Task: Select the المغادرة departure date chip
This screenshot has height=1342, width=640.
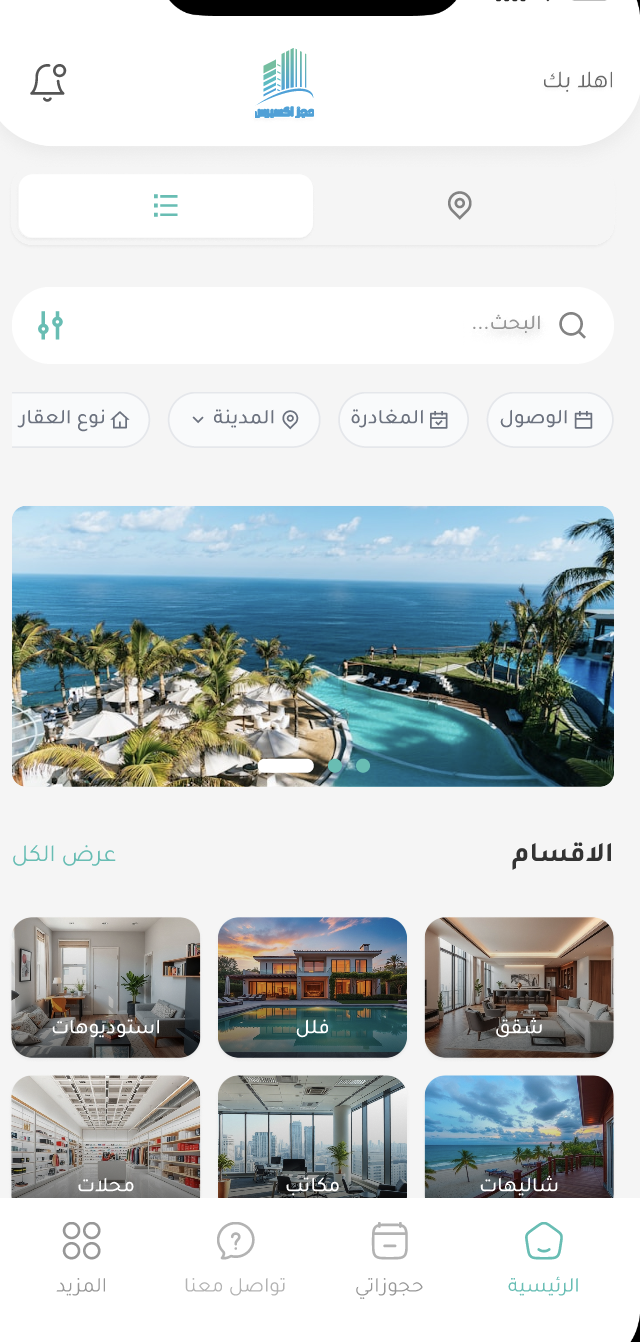Action: pos(403,419)
